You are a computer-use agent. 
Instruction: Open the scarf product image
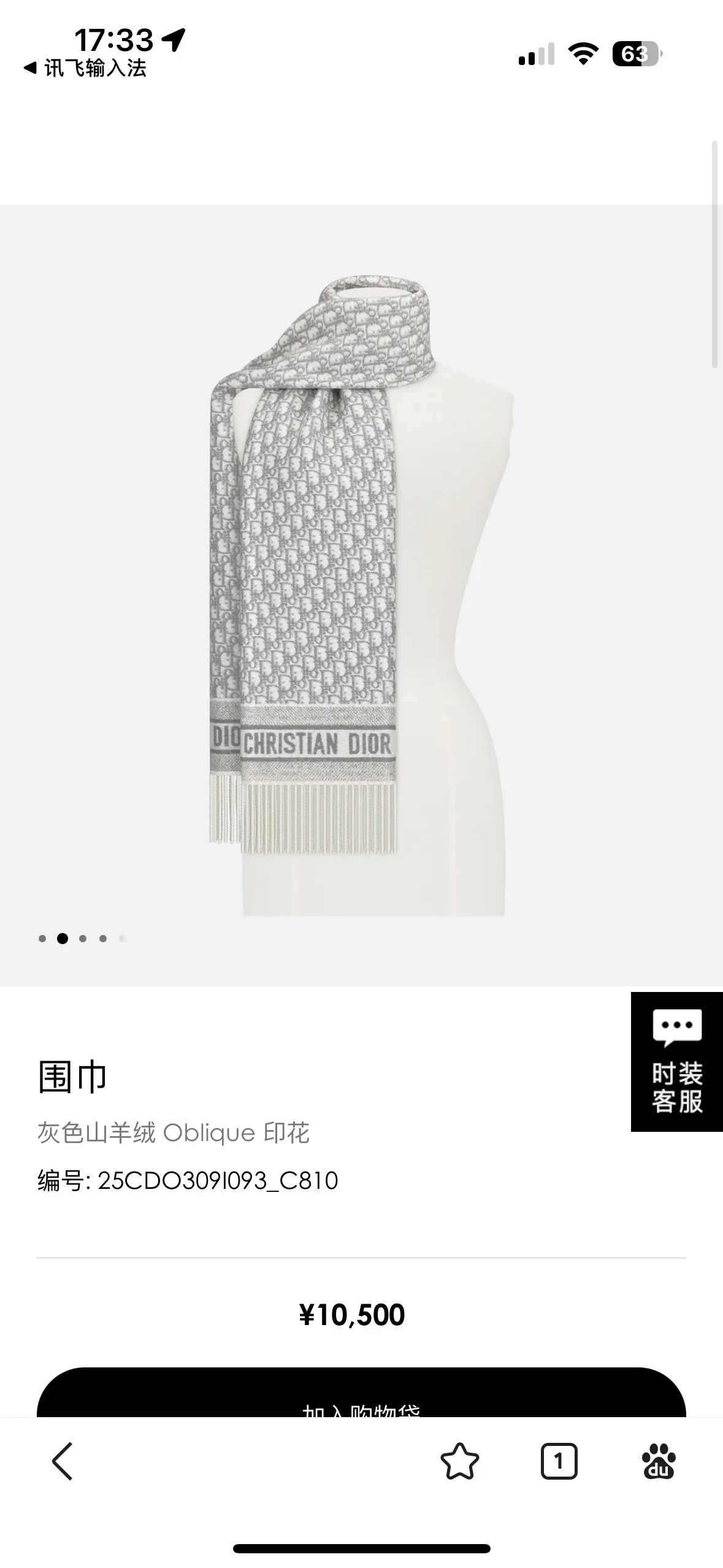[361, 595]
